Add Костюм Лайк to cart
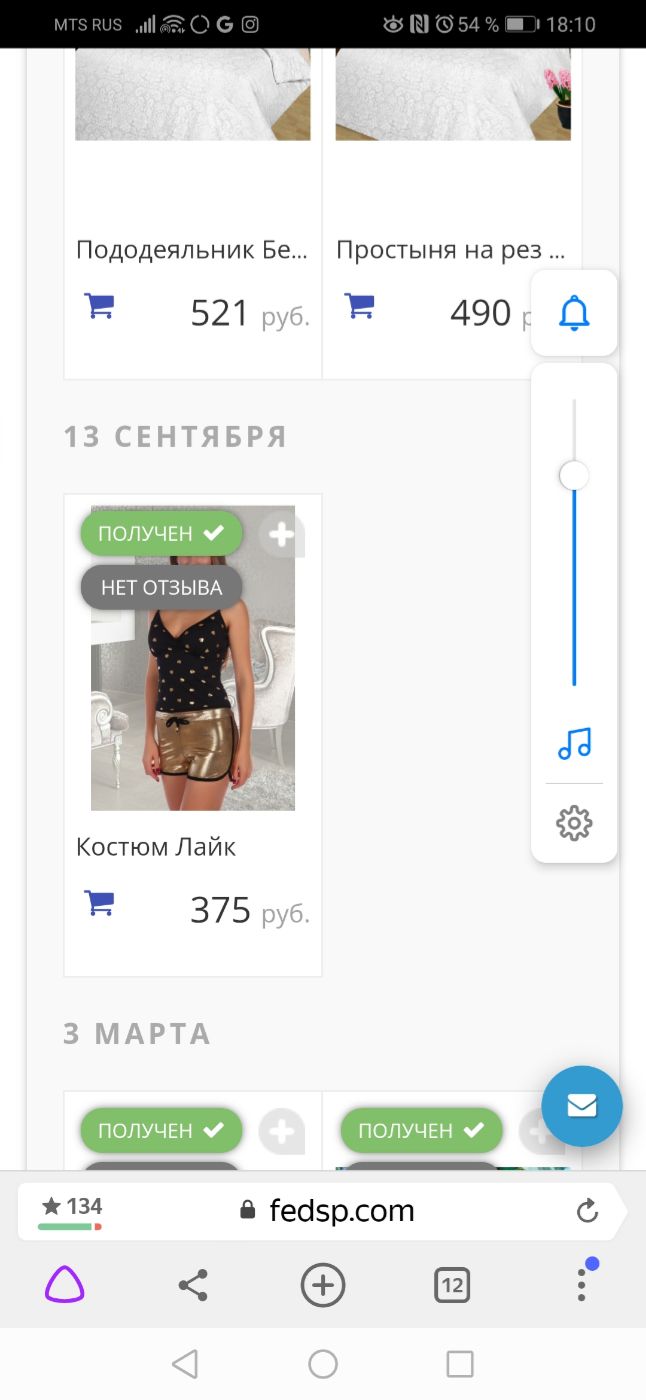 coord(100,903)
